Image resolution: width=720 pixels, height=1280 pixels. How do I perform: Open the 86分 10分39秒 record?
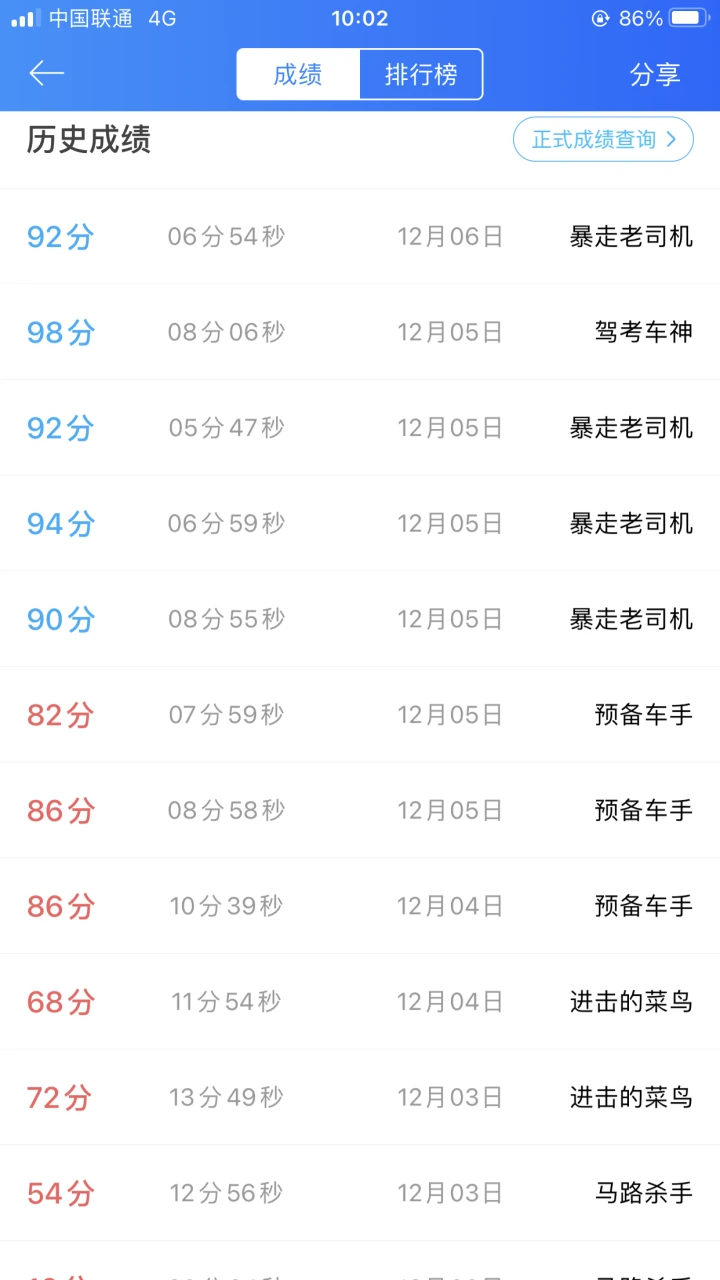(360, 906)
